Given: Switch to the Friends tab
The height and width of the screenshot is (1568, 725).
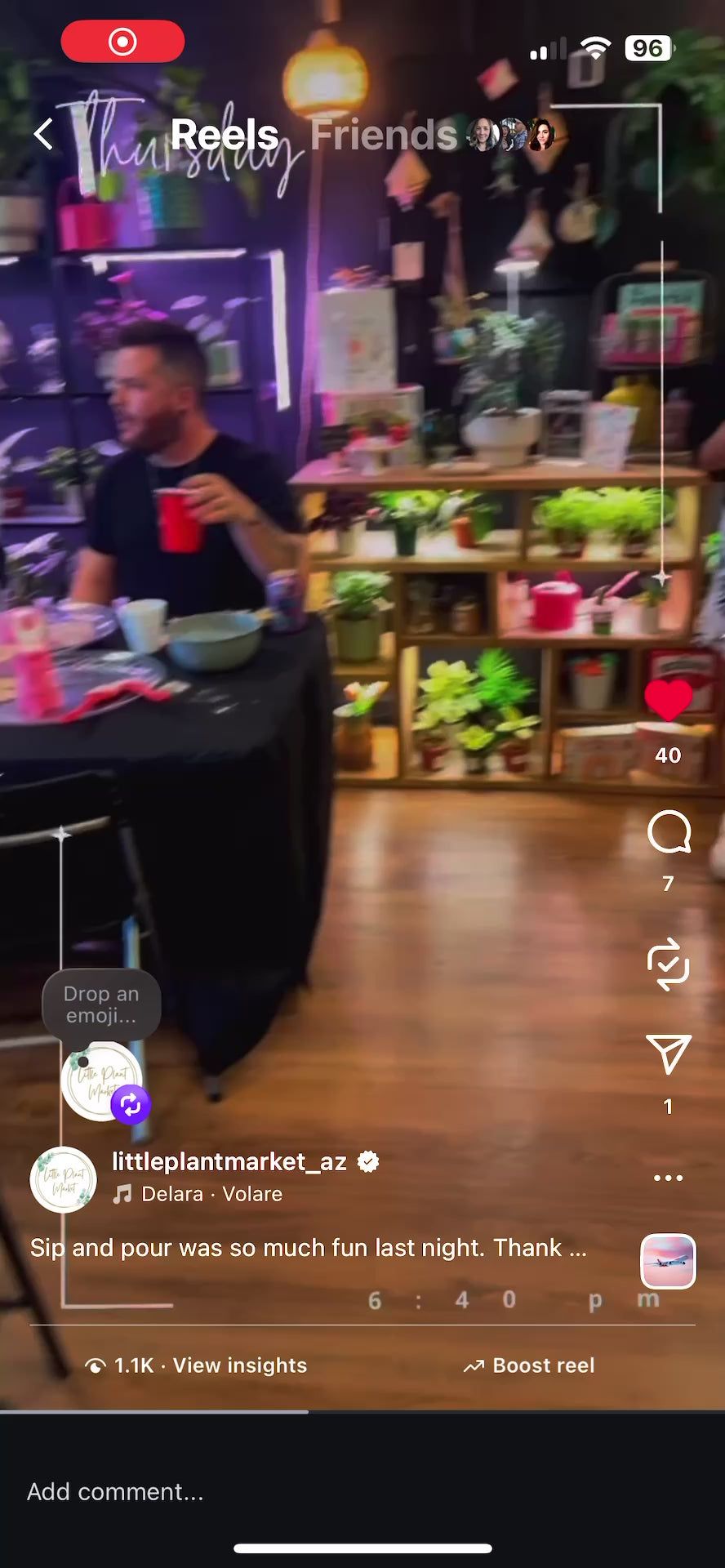Looking at the screenshot, I should pyautogui.click(x=383, y=135).
